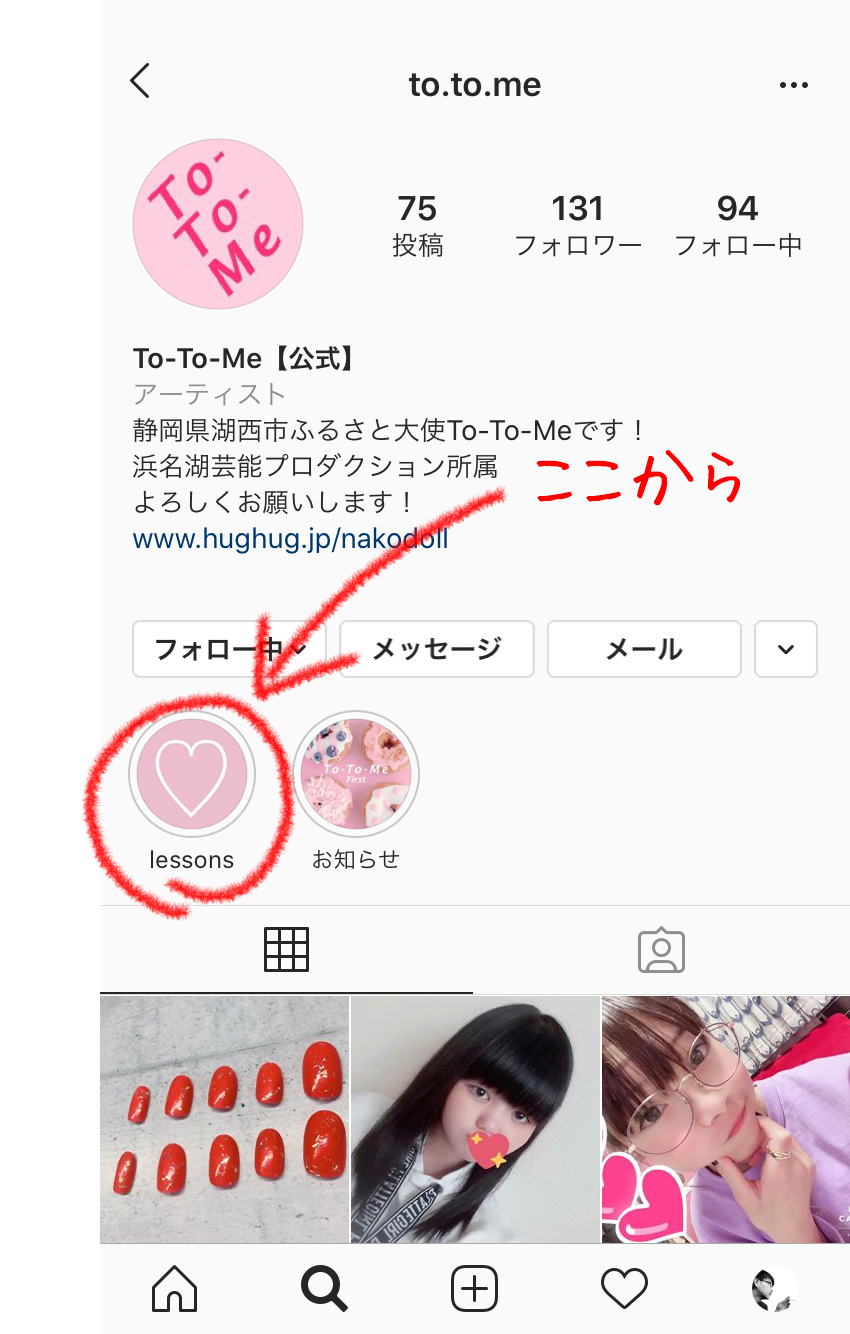Expand suggested accounts with chevron button
The image size is (850, 1334).
(786, 649)
